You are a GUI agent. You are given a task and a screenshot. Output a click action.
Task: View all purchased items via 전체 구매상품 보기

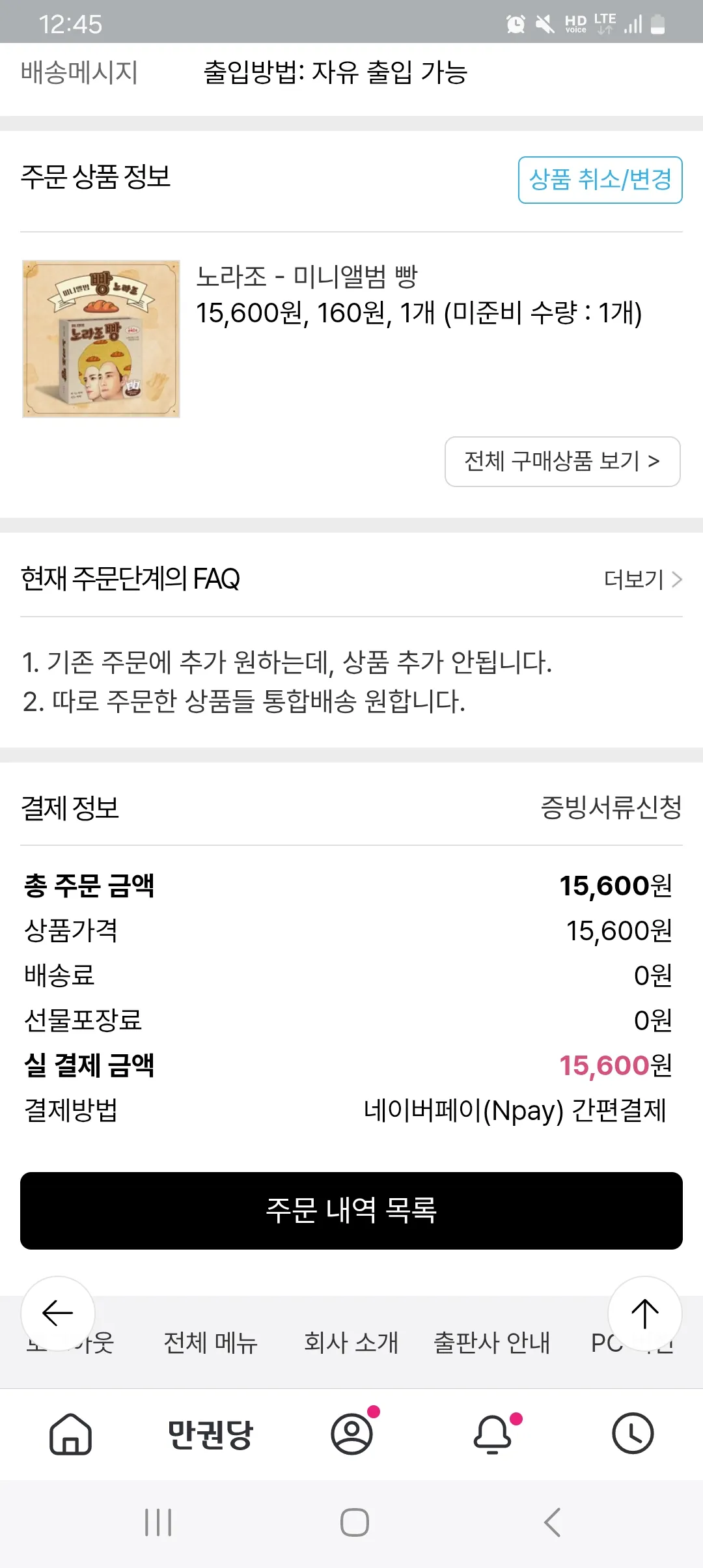point(562,462)
